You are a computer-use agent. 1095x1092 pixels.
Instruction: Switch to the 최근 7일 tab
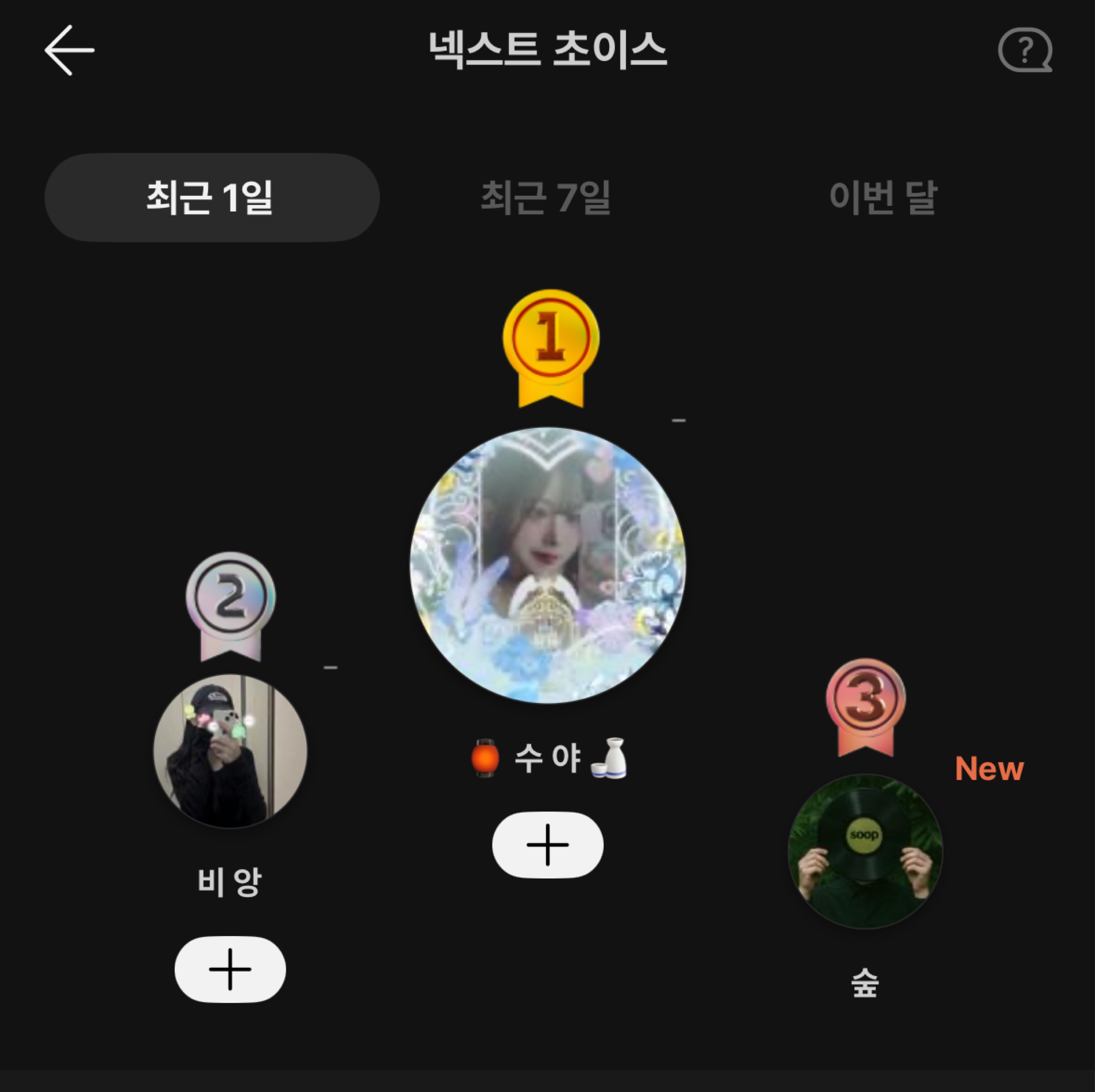(545, 197)
